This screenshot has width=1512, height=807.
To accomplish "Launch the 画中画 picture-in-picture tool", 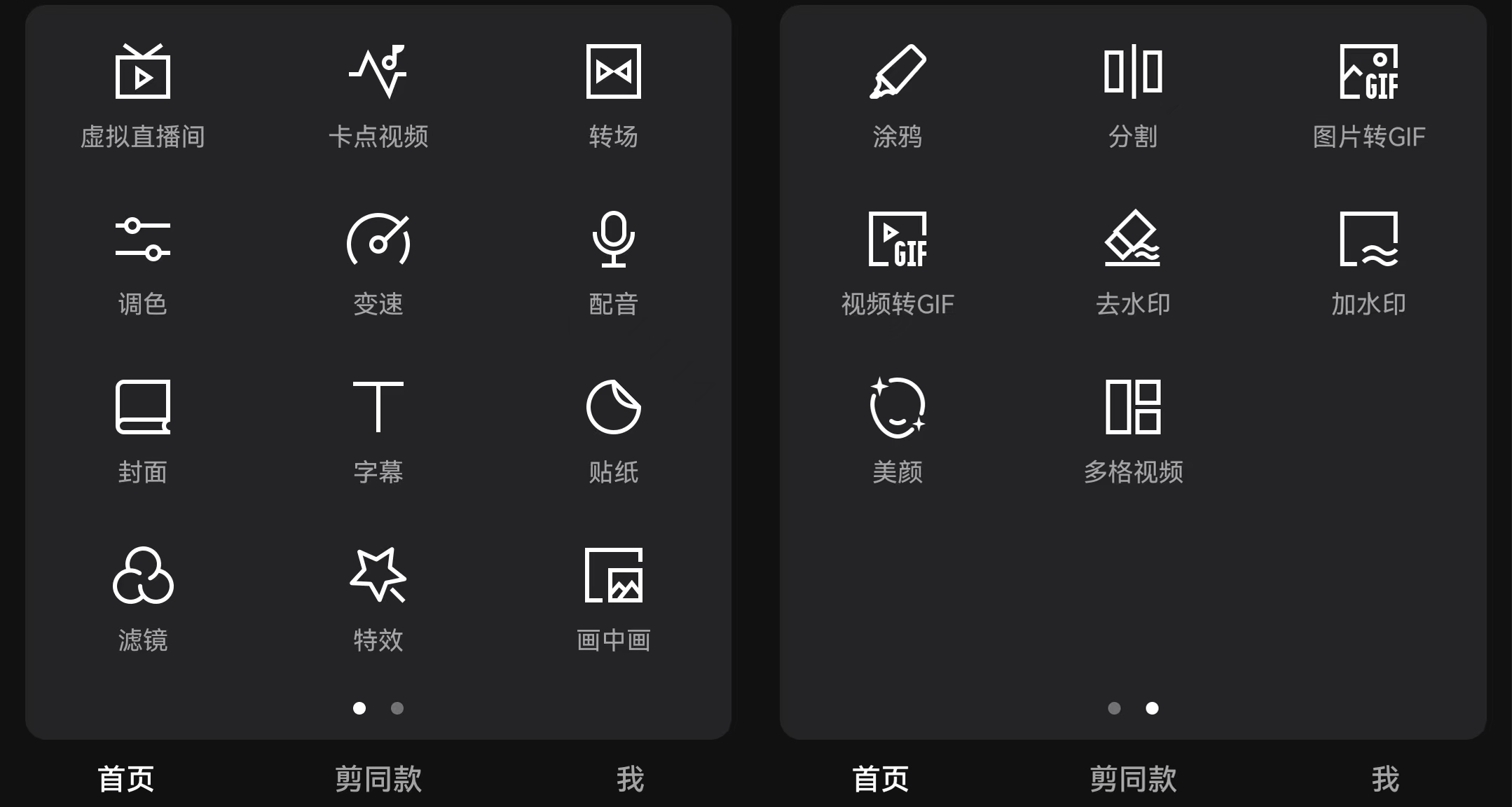I will (x=614, y=599).
